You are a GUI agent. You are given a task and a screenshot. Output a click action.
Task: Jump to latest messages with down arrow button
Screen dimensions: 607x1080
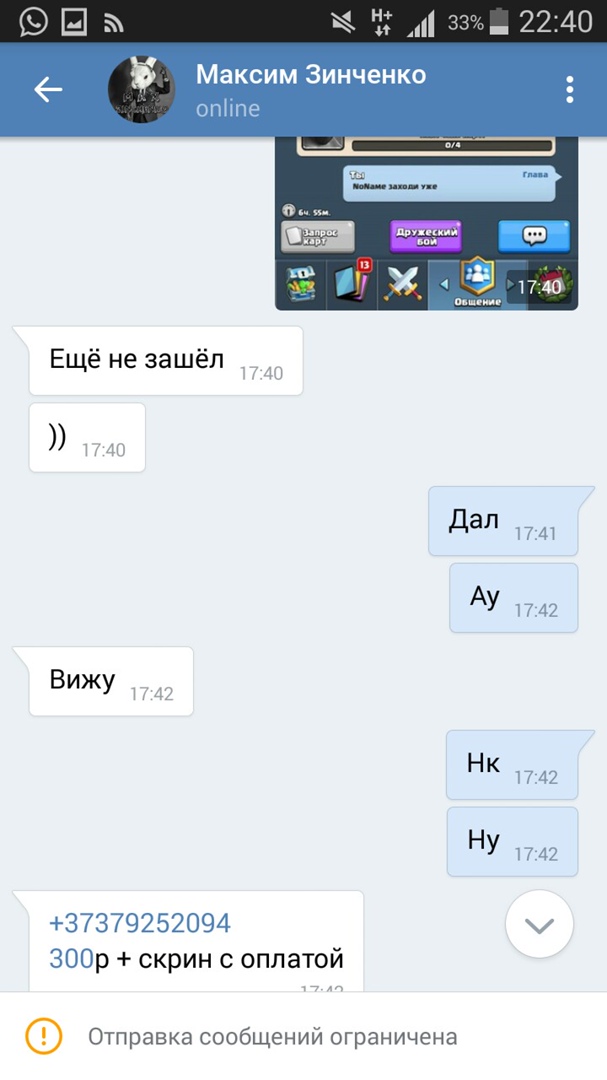[539, 925]
